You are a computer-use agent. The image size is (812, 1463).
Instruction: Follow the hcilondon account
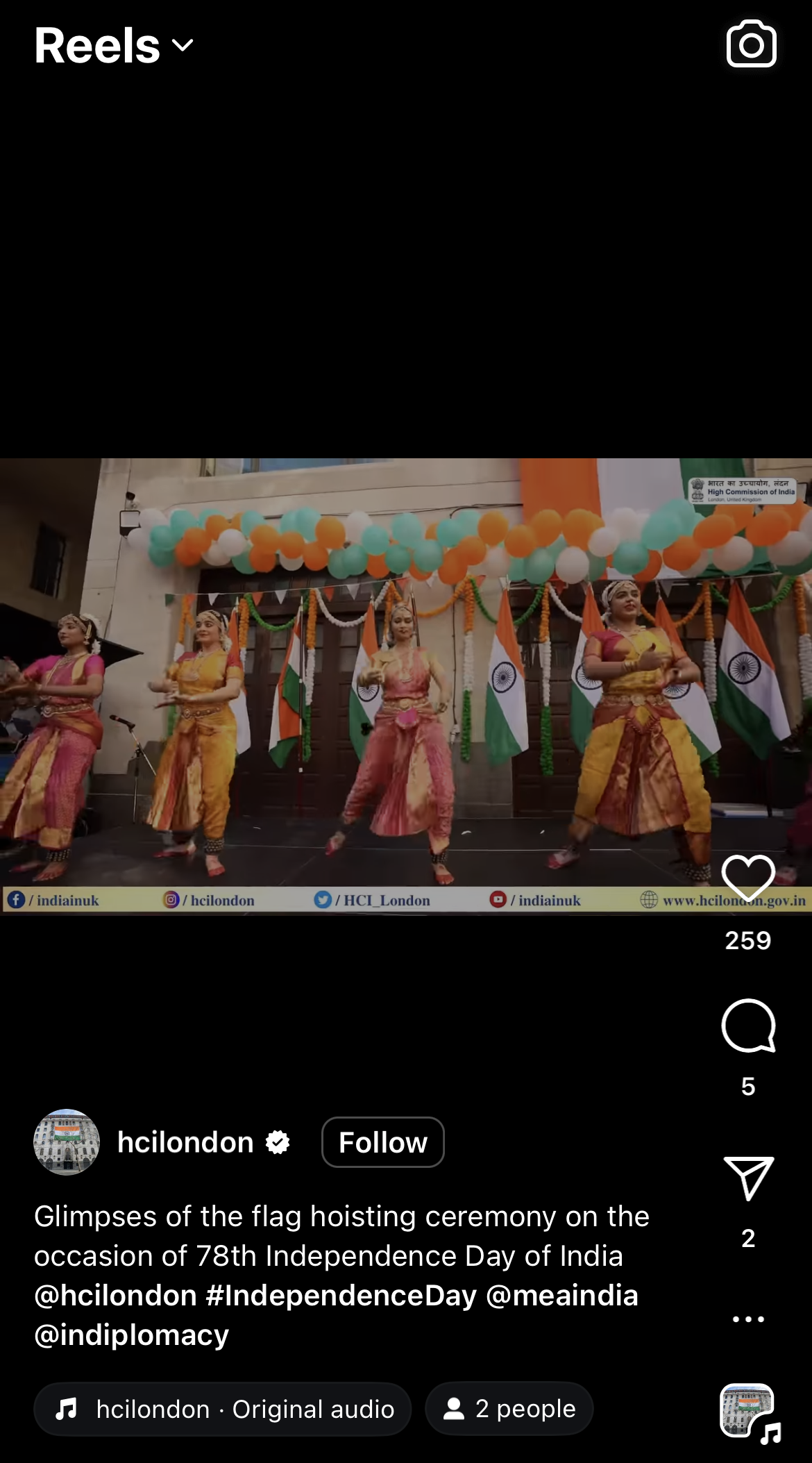coord(382,1142)
